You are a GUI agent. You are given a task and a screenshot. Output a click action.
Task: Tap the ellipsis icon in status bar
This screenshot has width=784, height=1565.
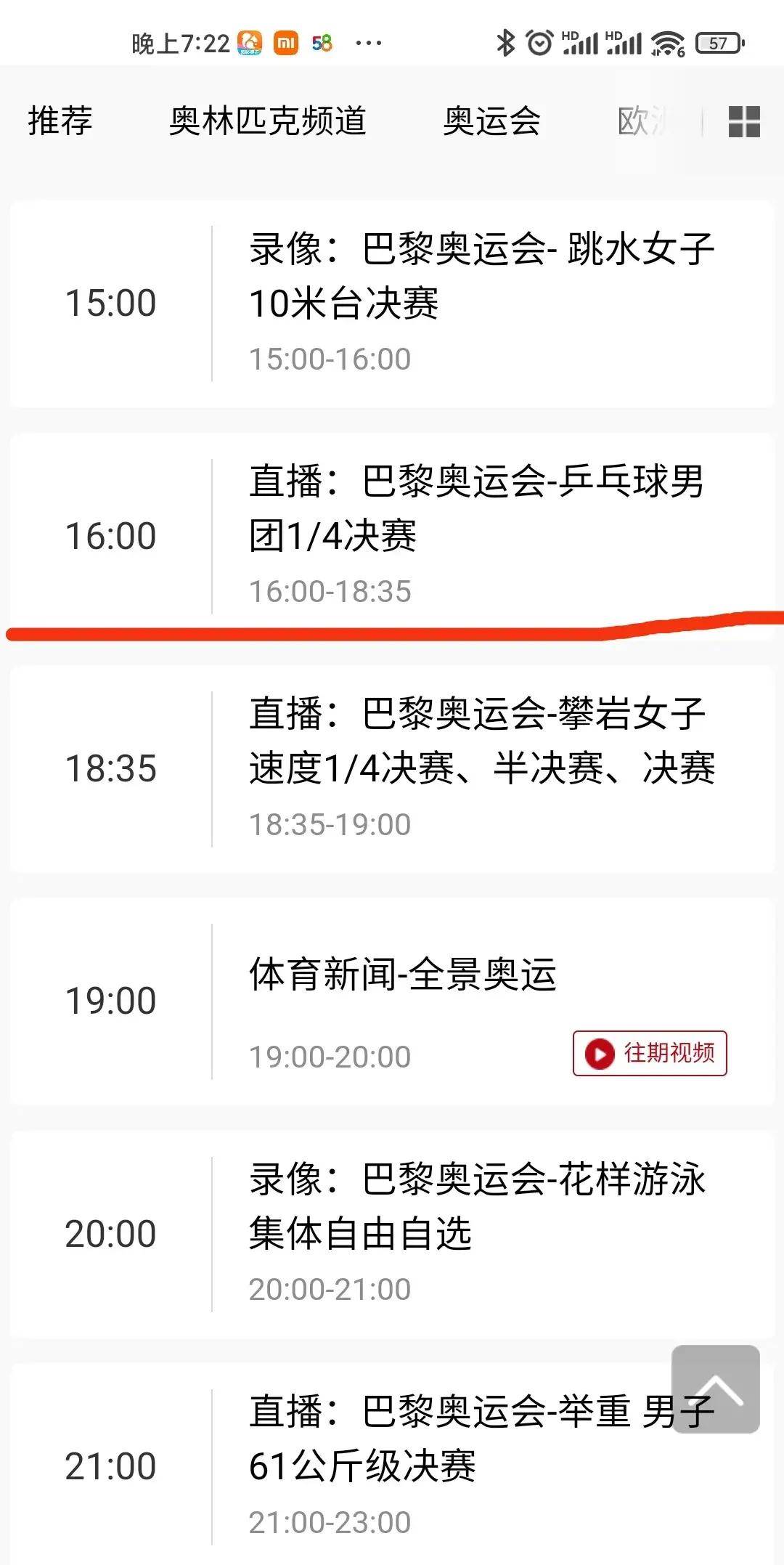370,44
